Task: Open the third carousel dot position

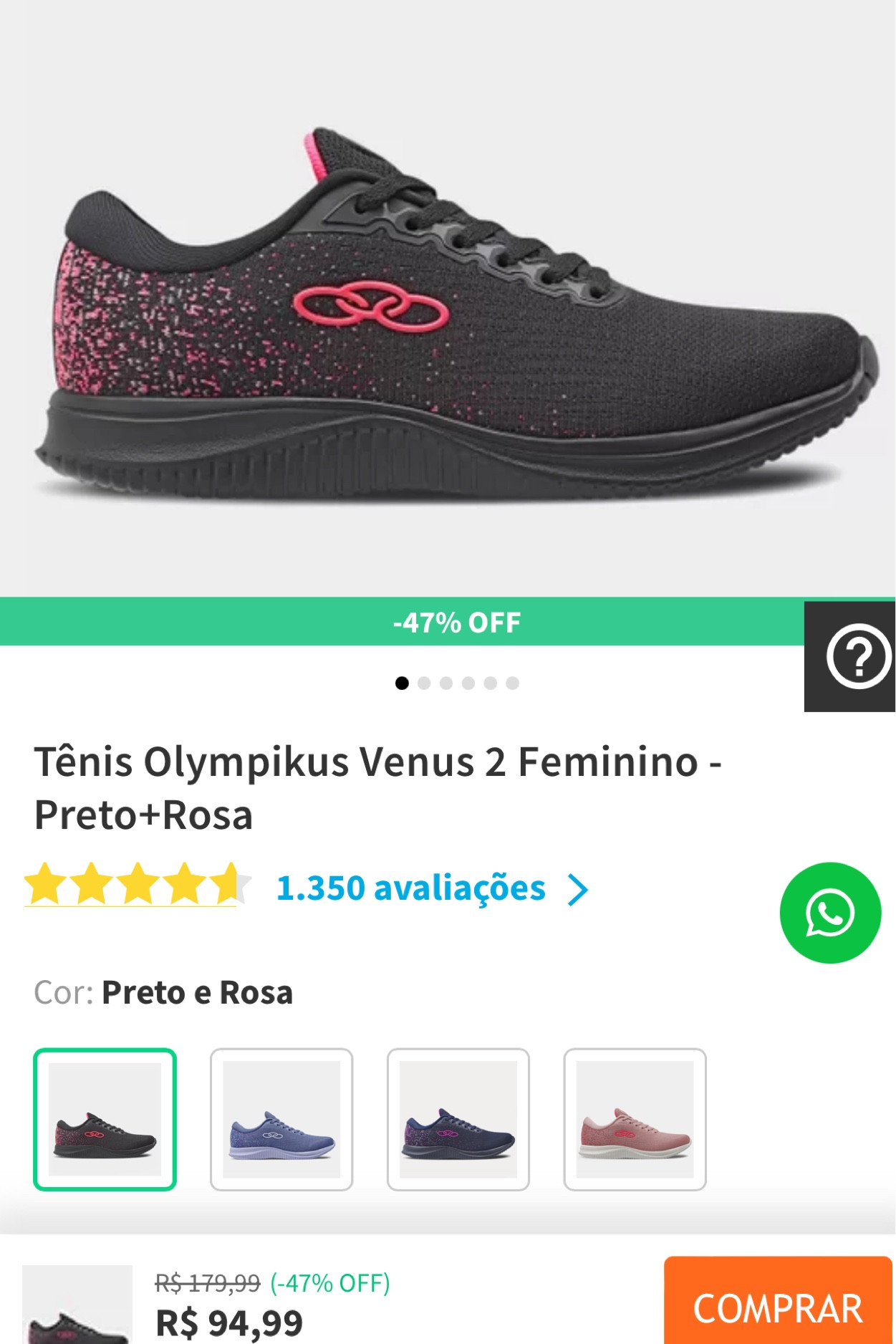Action: pos(448,681)
